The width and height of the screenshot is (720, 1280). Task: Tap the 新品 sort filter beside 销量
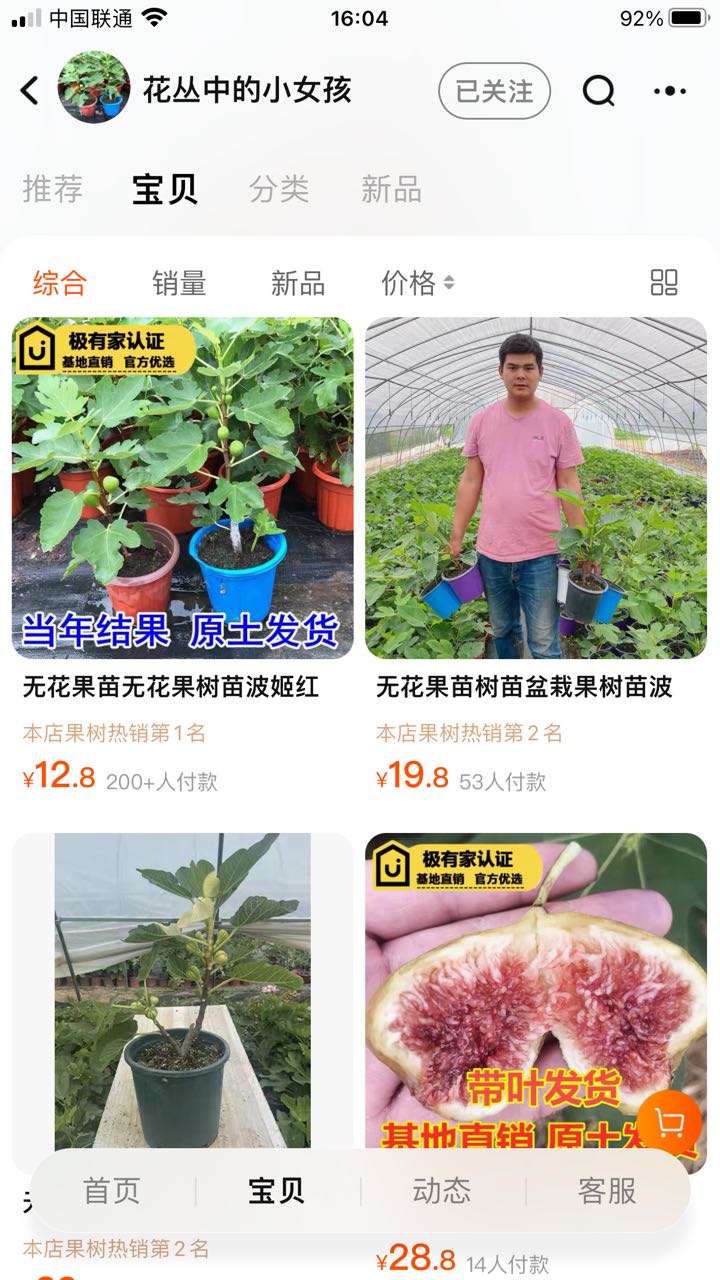point(298,283)
